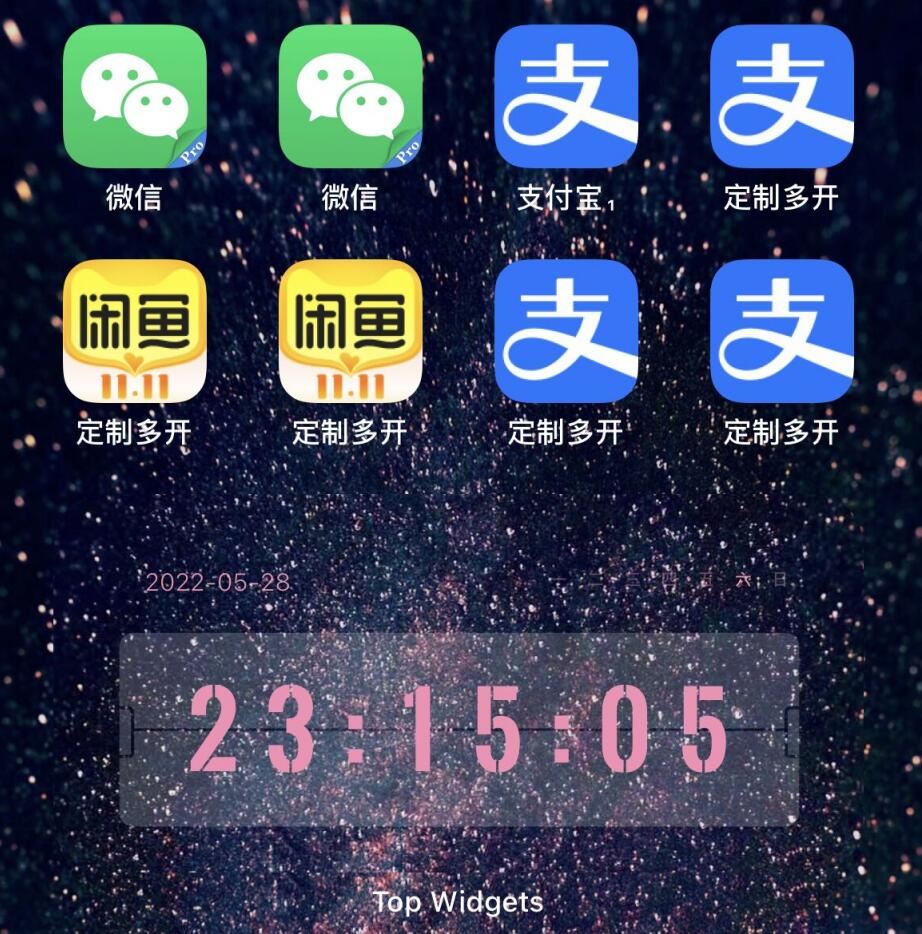Open the 支付宝1 app
This screenshot has height=934, width=922.
point(566,97)
